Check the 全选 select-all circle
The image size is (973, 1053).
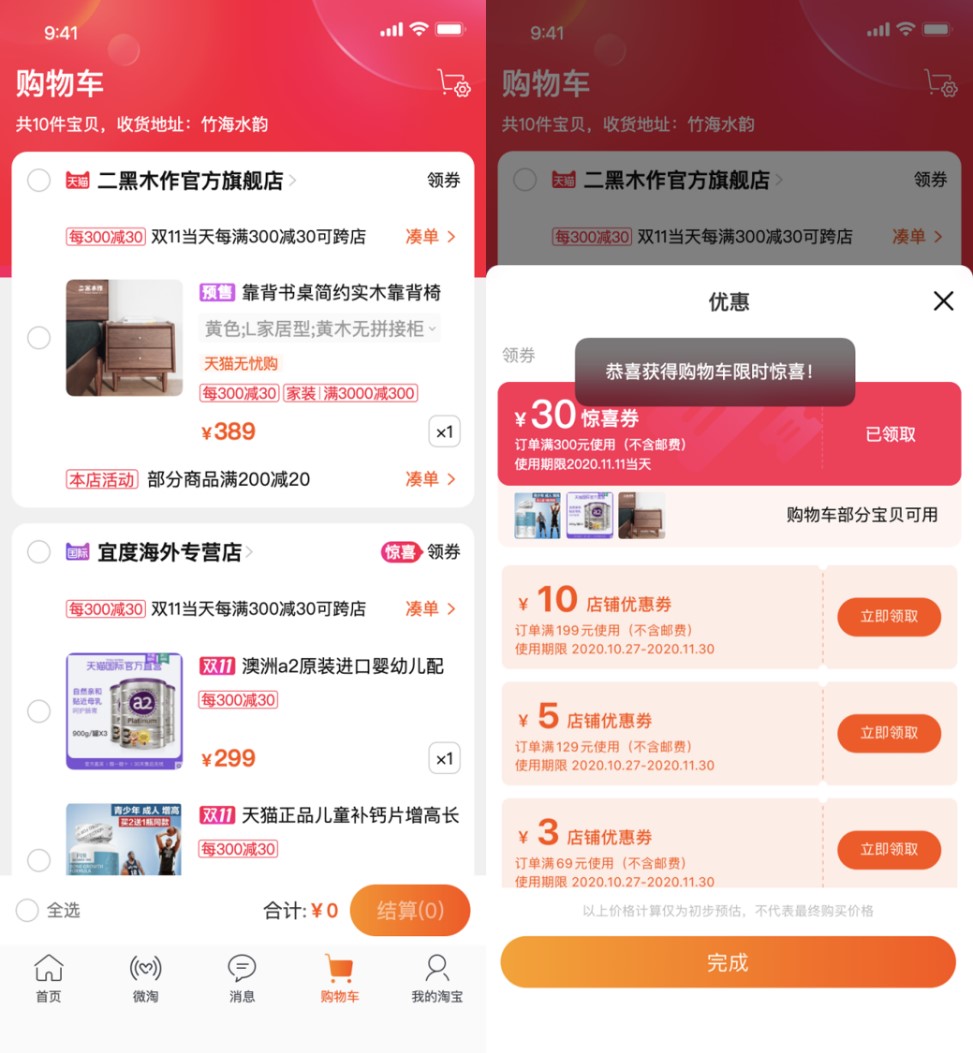[28, 910]
